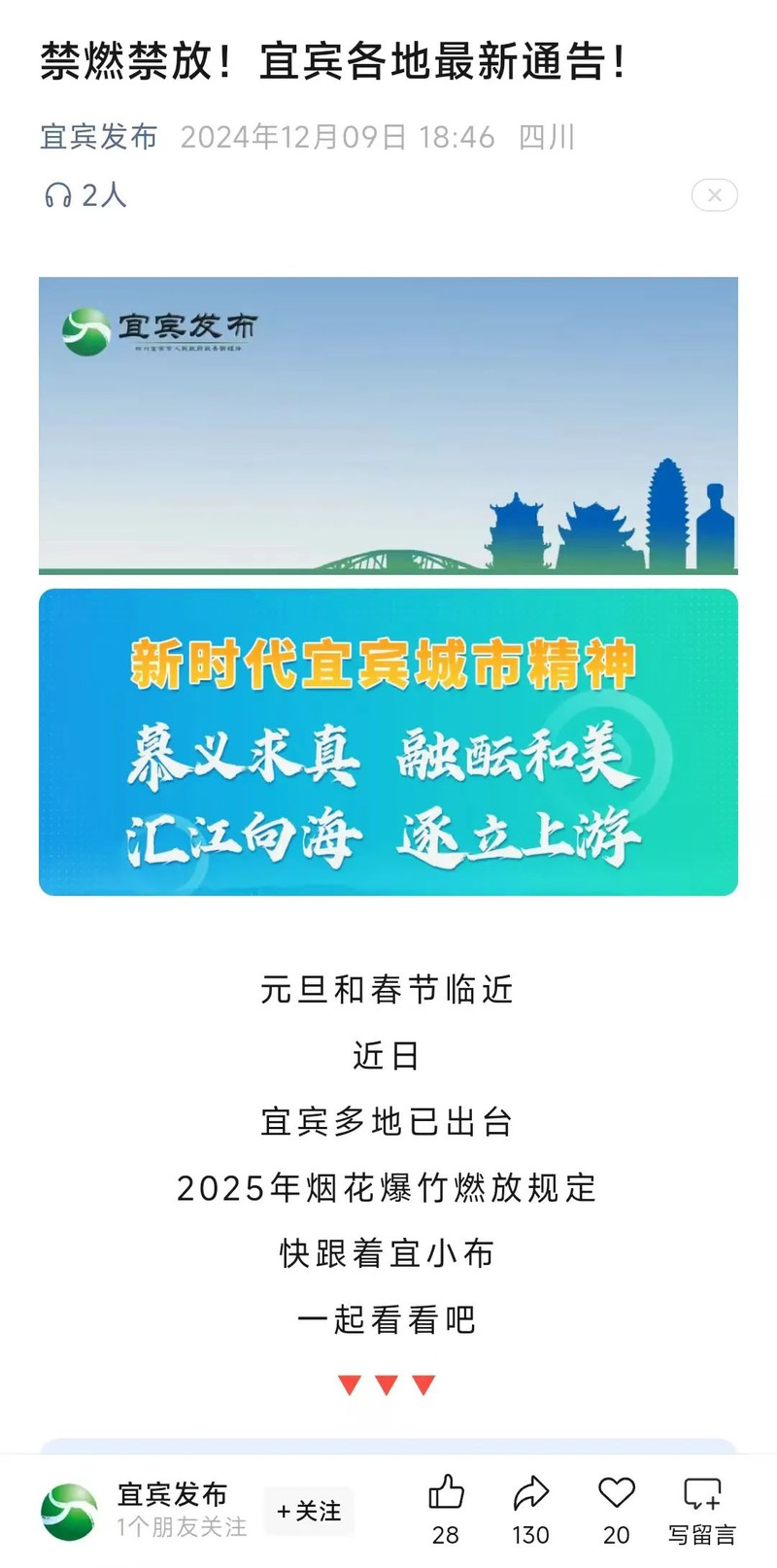The height and width of the screenshot is (1568, 777).
Task: Share this article with the arrow icon
Action: coord(530,1493)
